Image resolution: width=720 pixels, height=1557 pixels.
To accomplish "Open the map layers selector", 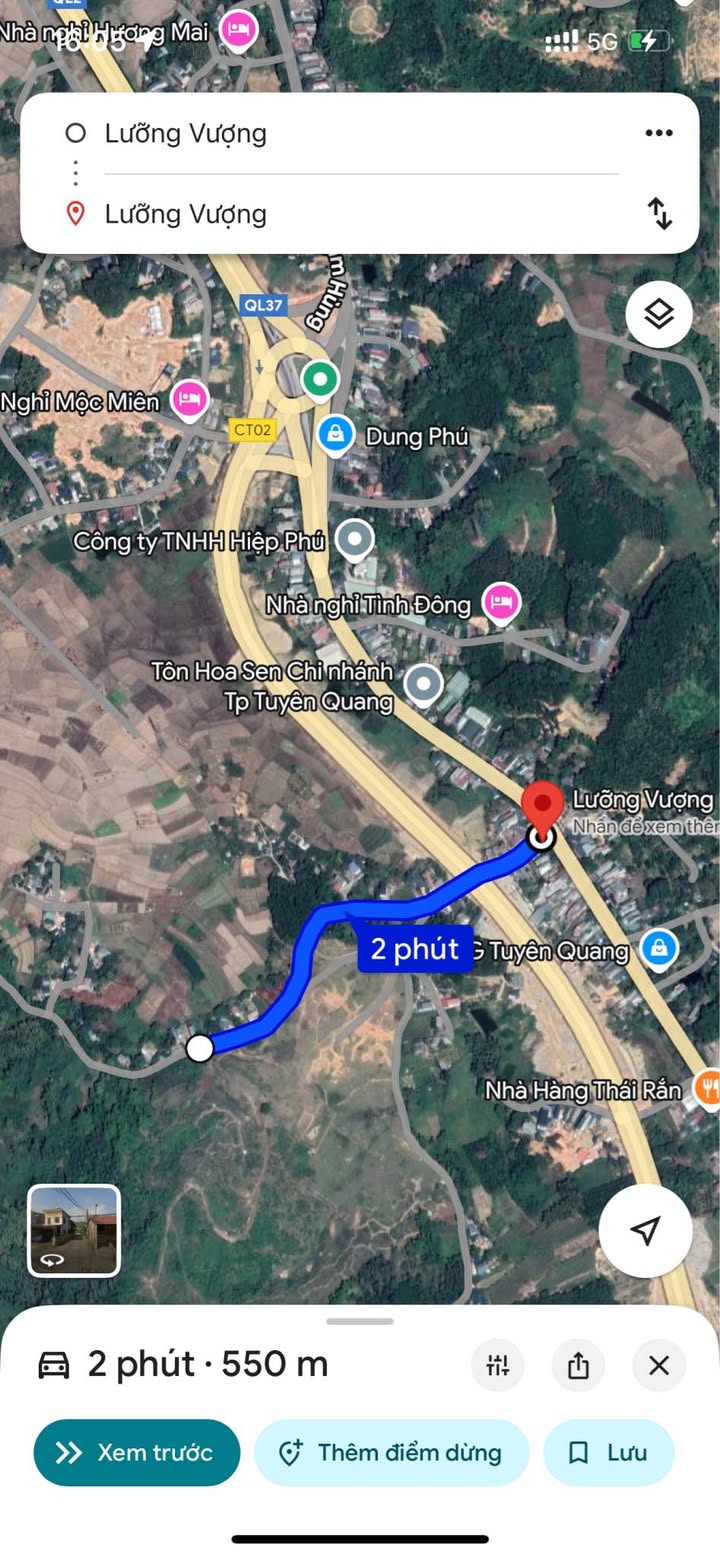I will point(659,314).
